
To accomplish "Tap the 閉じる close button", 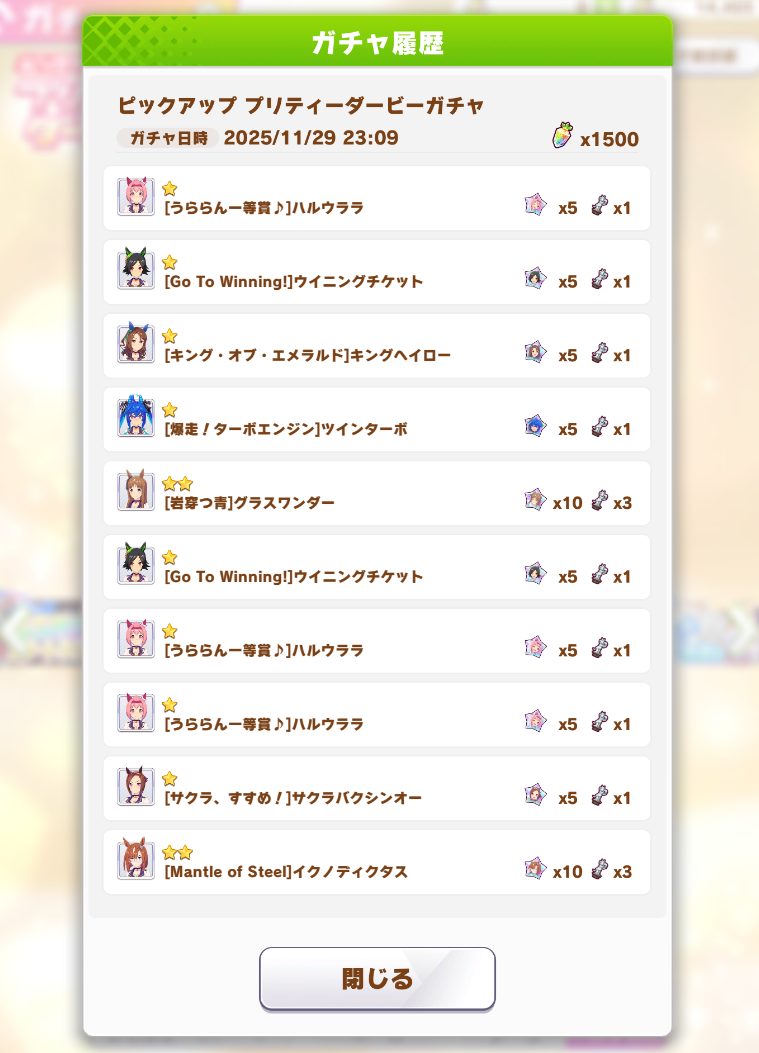I will [377, 978].
